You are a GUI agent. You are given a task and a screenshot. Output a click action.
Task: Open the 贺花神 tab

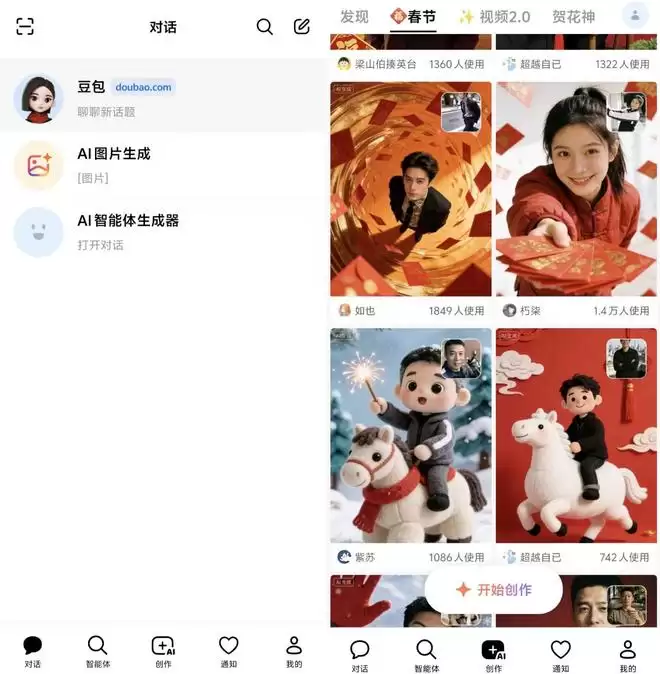(573, 16)
